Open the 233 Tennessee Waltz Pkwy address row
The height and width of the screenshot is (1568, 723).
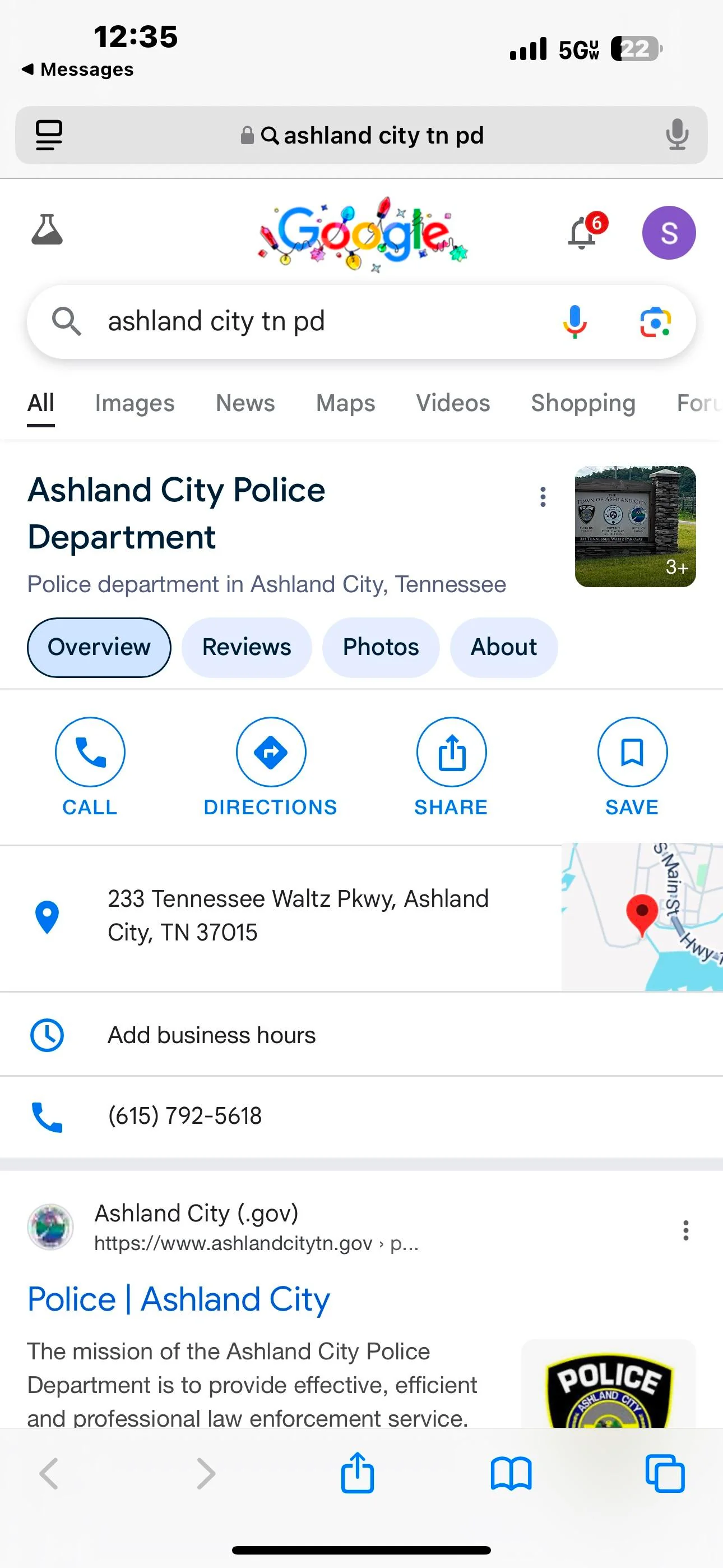(281, 917)
